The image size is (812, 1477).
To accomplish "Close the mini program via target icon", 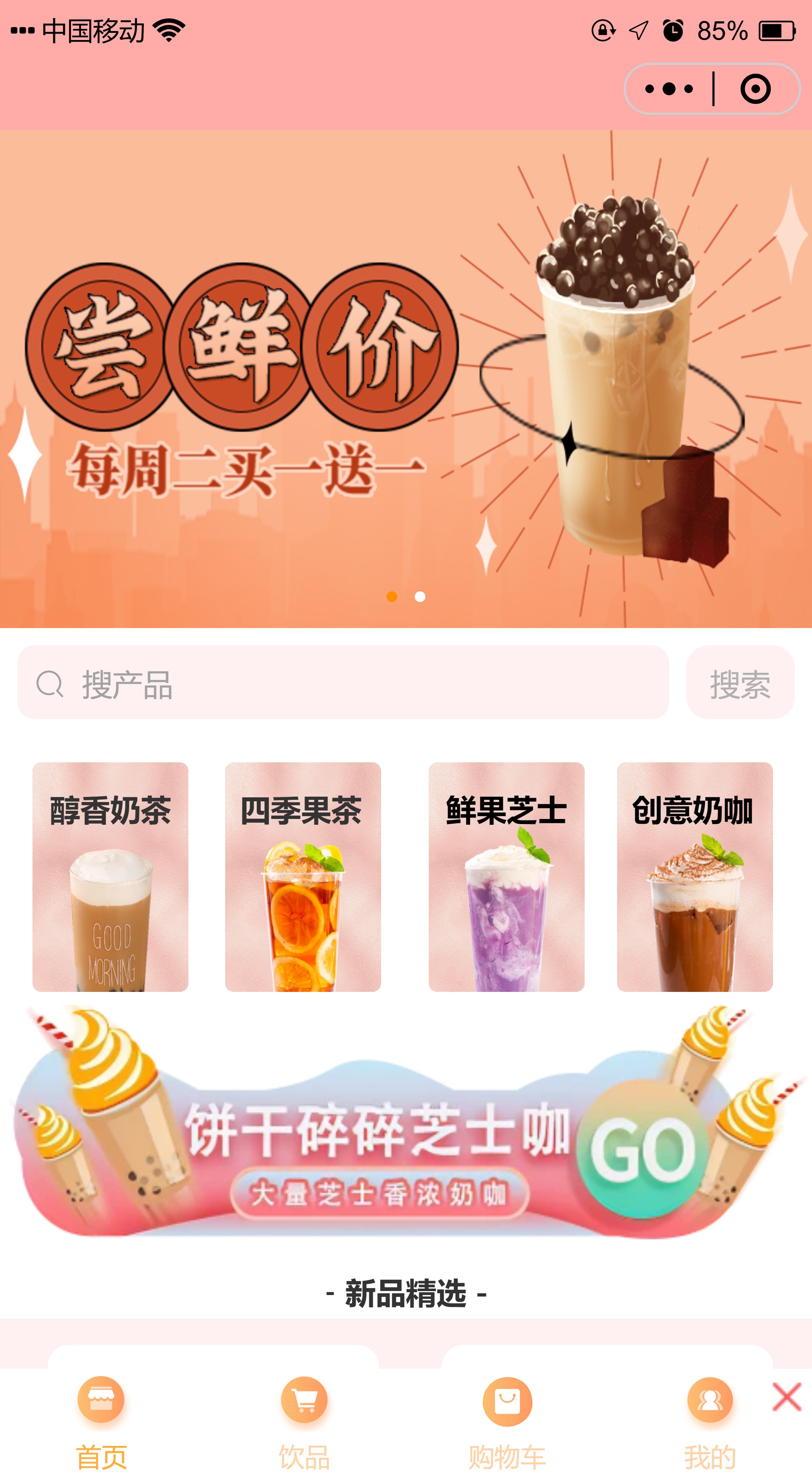I will click(x=755, y=89).
